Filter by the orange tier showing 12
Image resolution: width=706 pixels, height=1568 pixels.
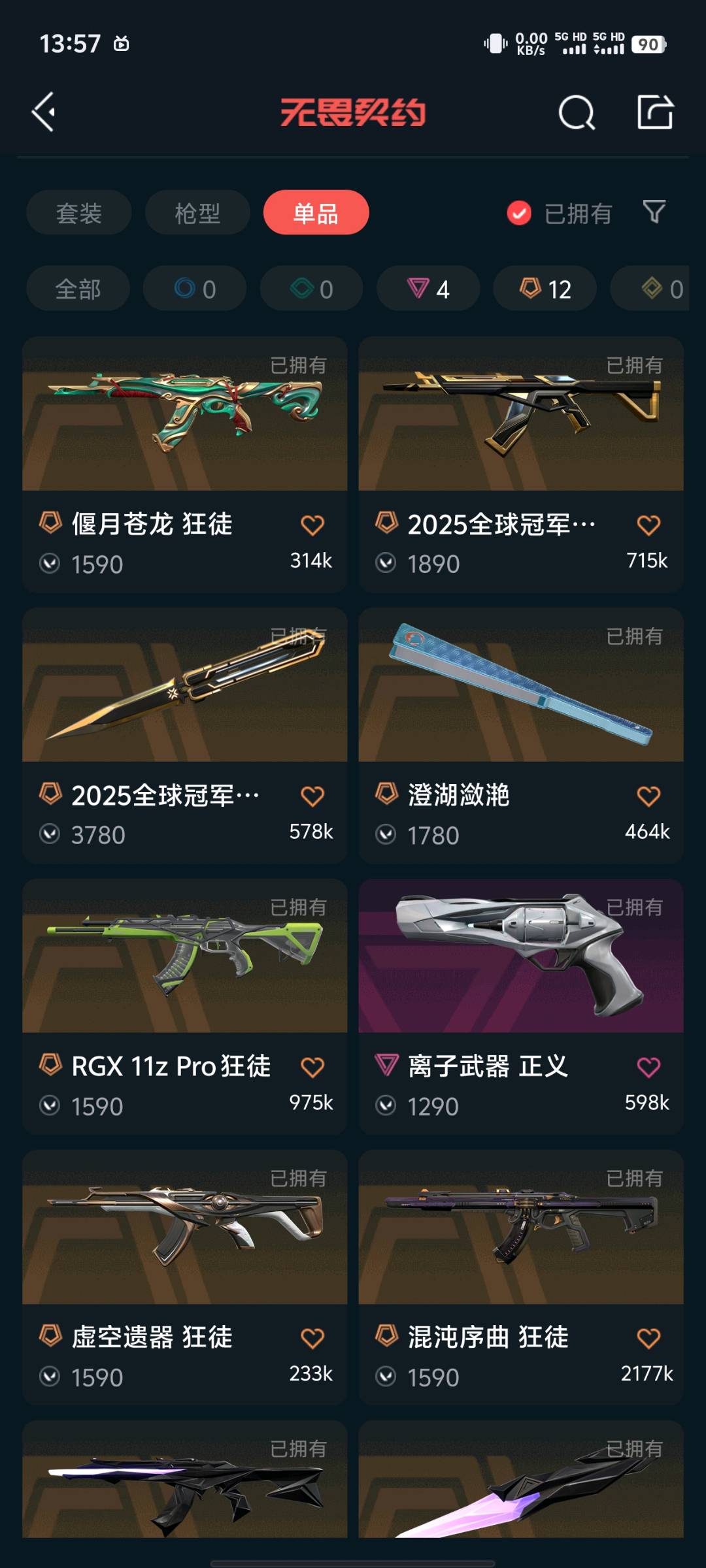(545, 289)
